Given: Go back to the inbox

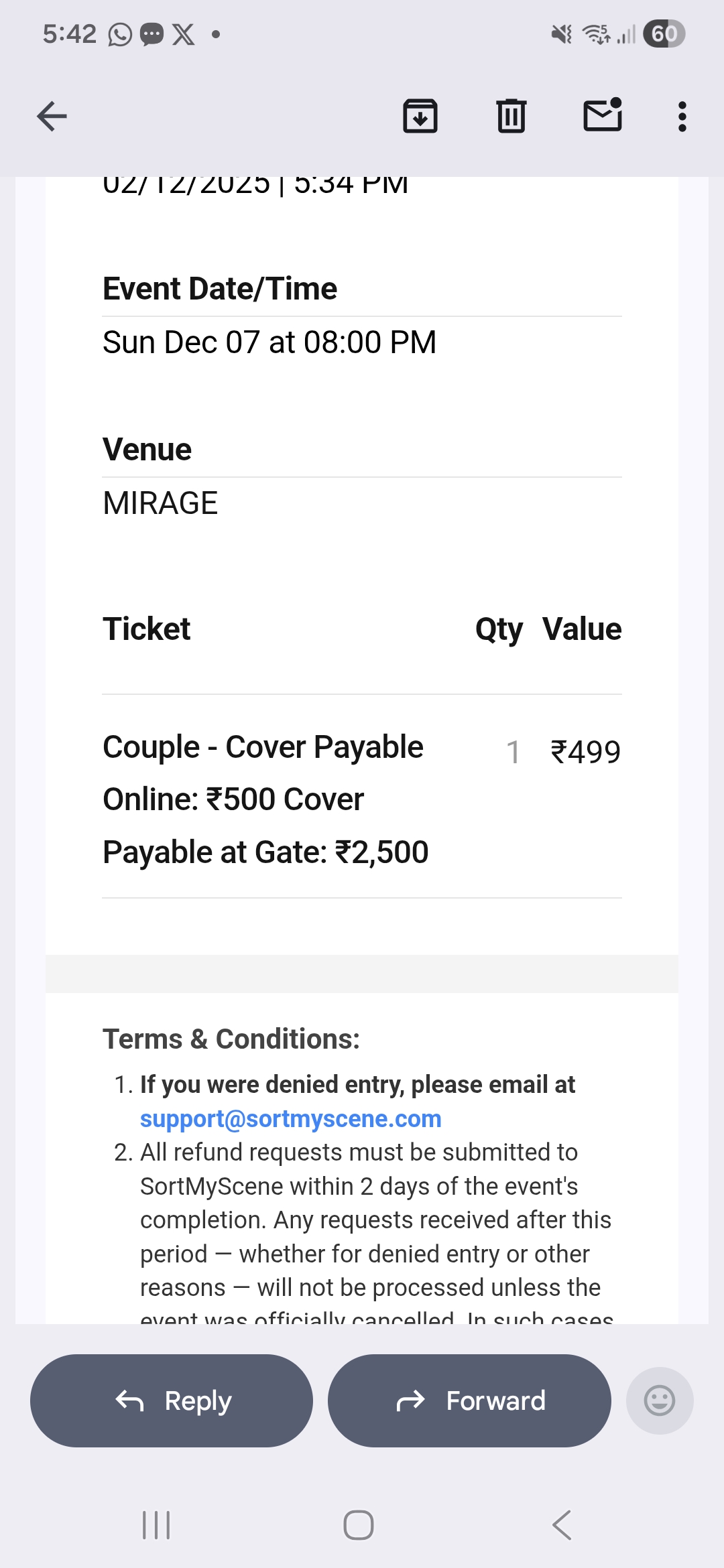Looking at the screenshot, I should point(52,117).
